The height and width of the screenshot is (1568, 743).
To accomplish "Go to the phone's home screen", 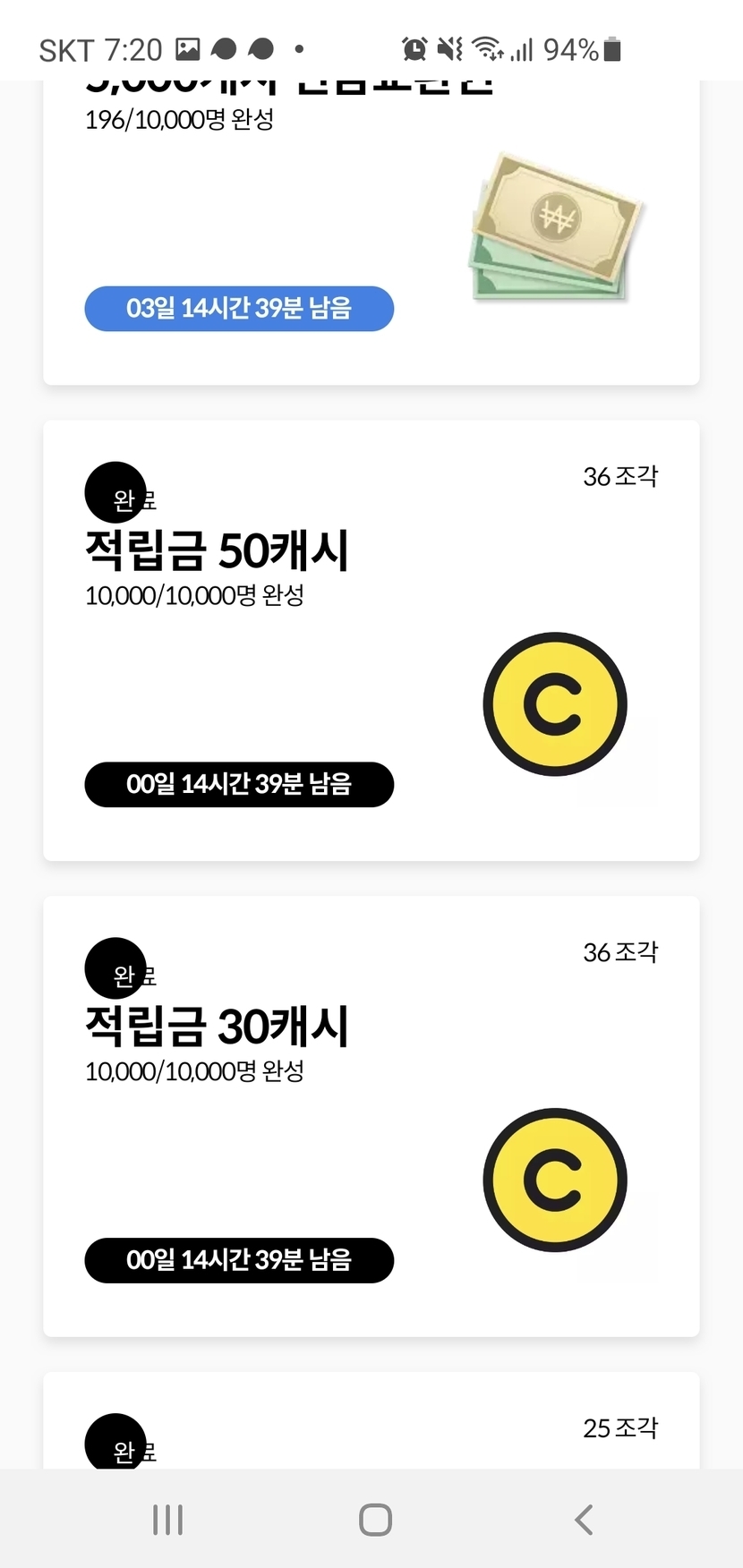I will [375, 1520].
